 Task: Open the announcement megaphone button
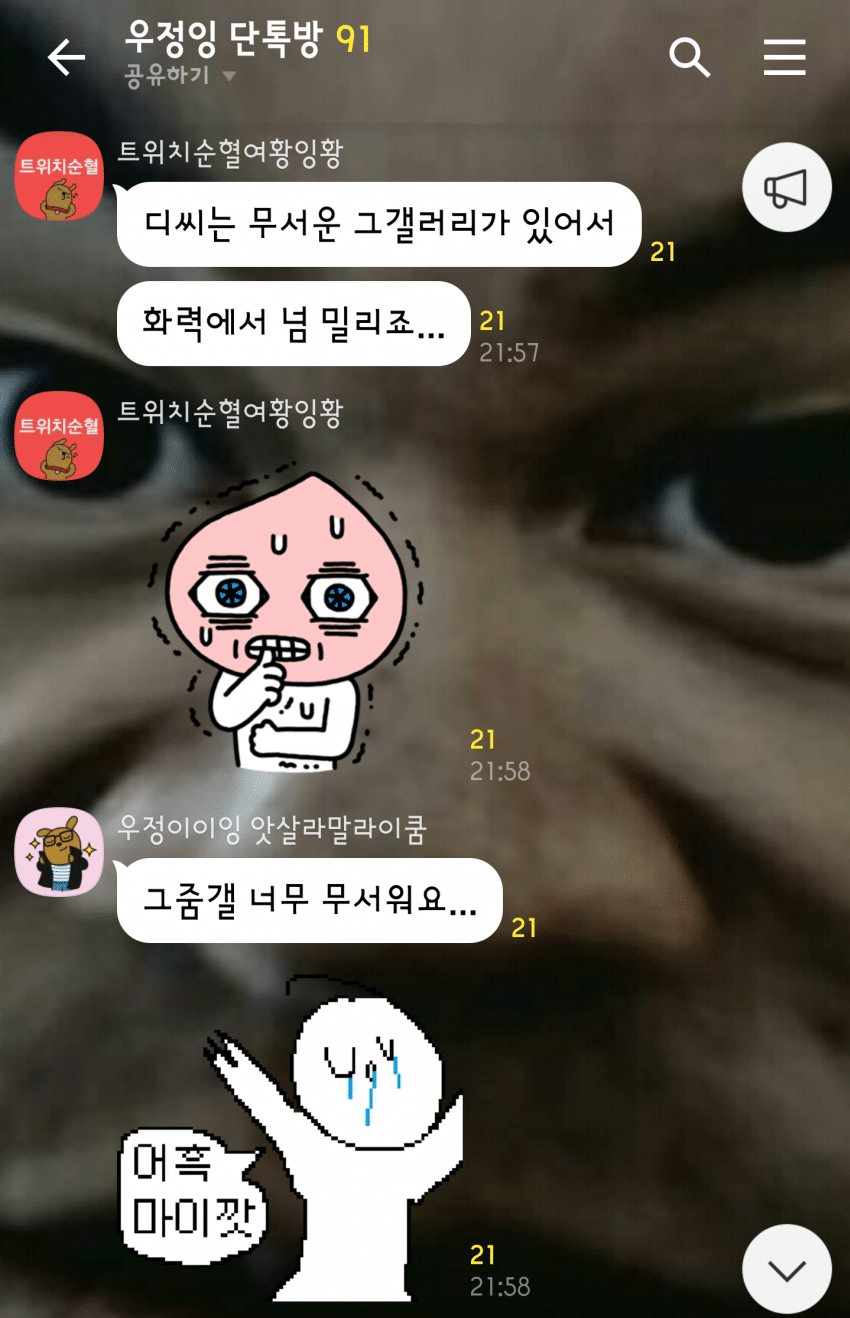click(x=786, y=187)
